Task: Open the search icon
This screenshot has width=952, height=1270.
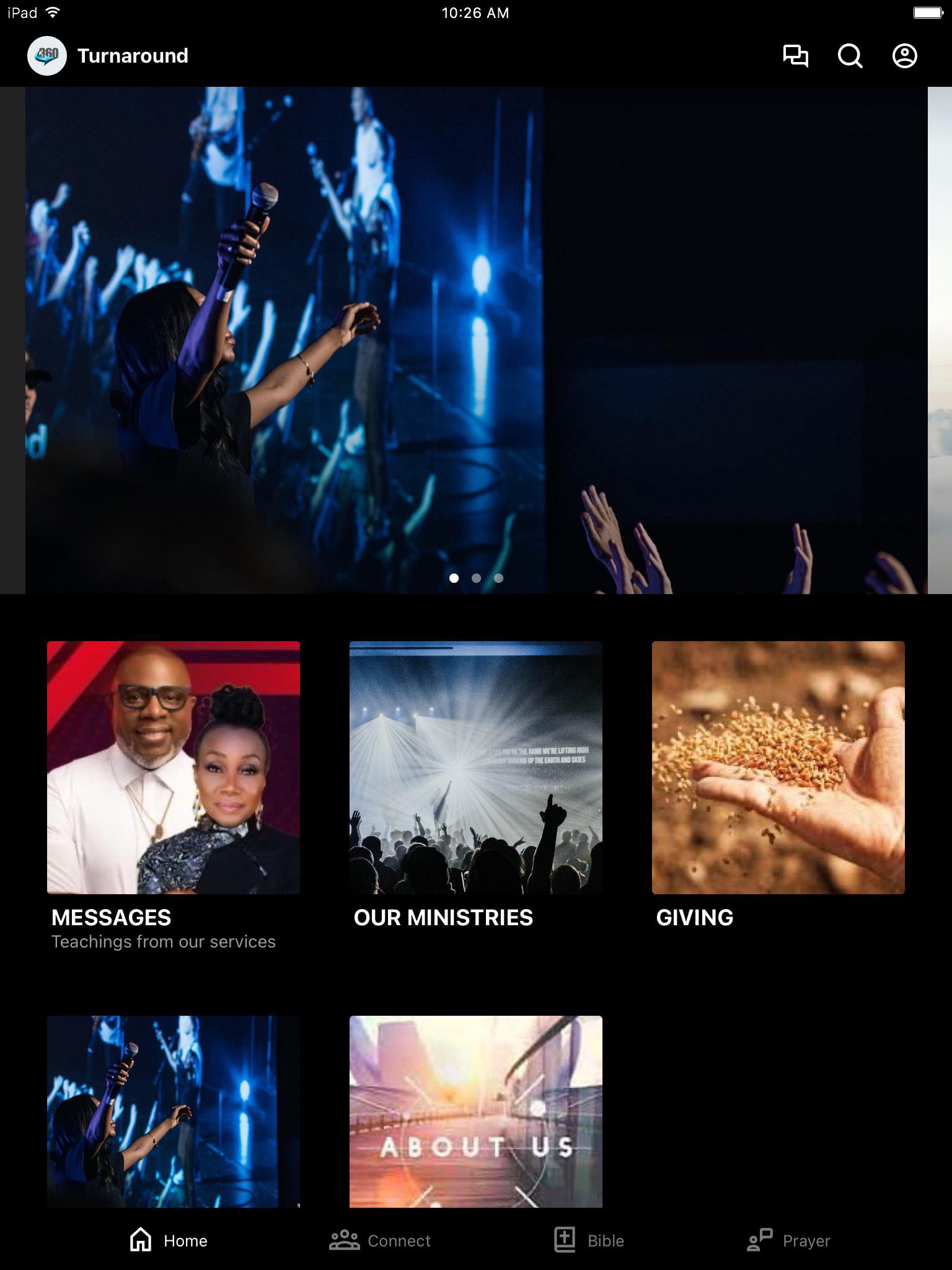Action: [x=850, y=56]
